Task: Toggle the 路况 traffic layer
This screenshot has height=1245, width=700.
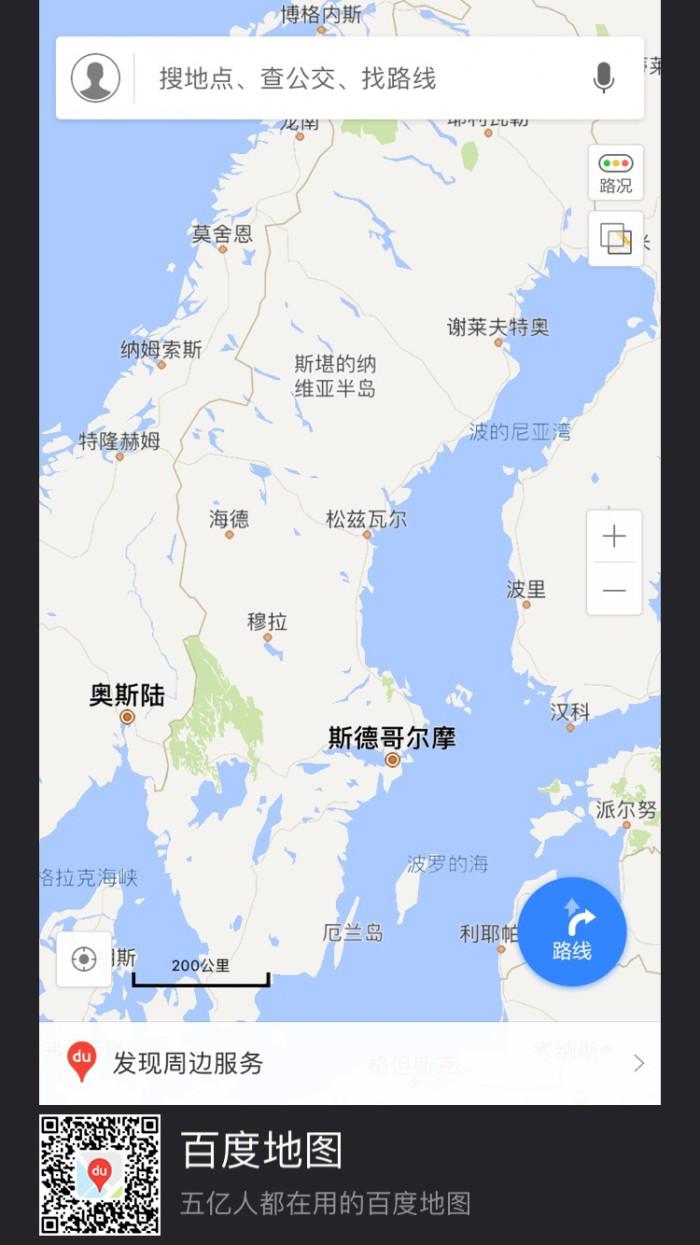Action: 615,173
